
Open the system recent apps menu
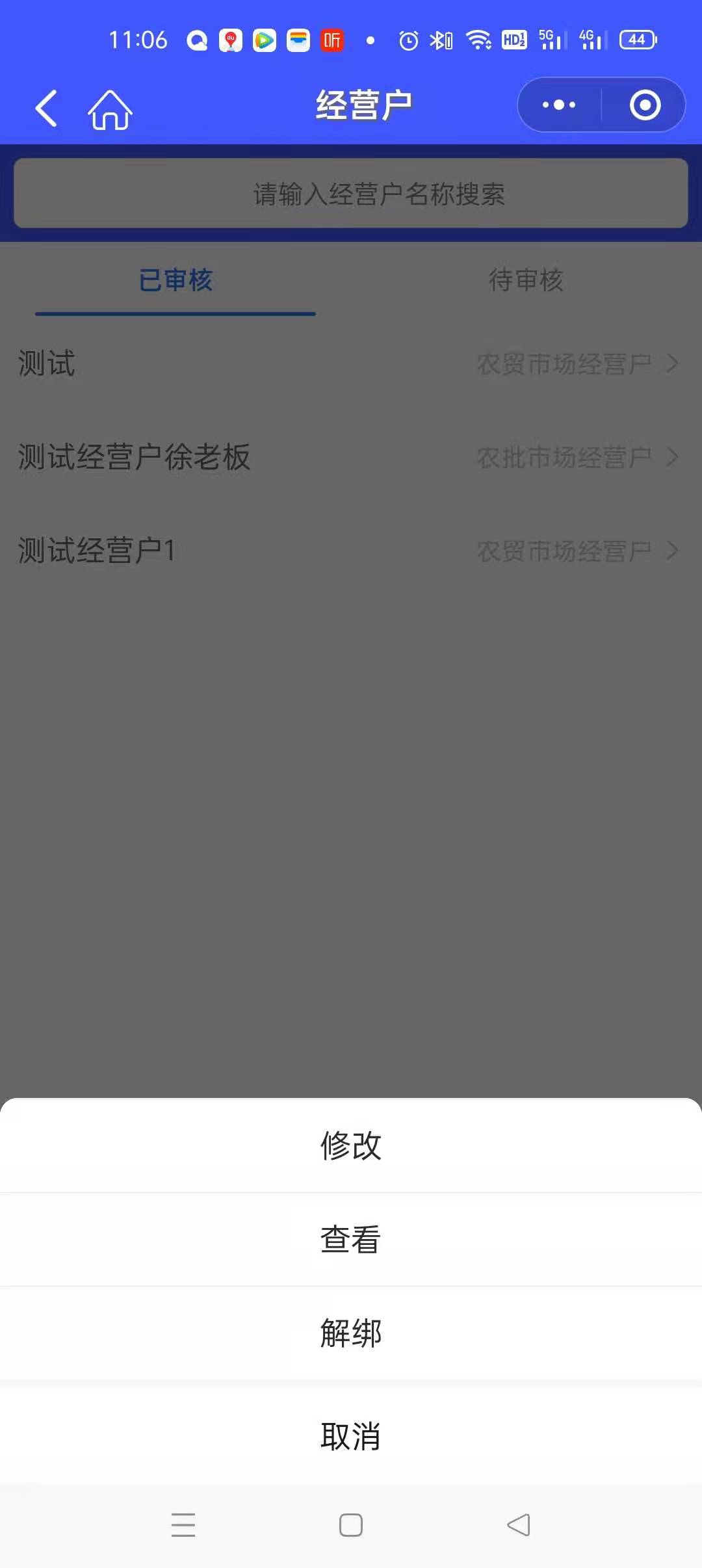183,1524
